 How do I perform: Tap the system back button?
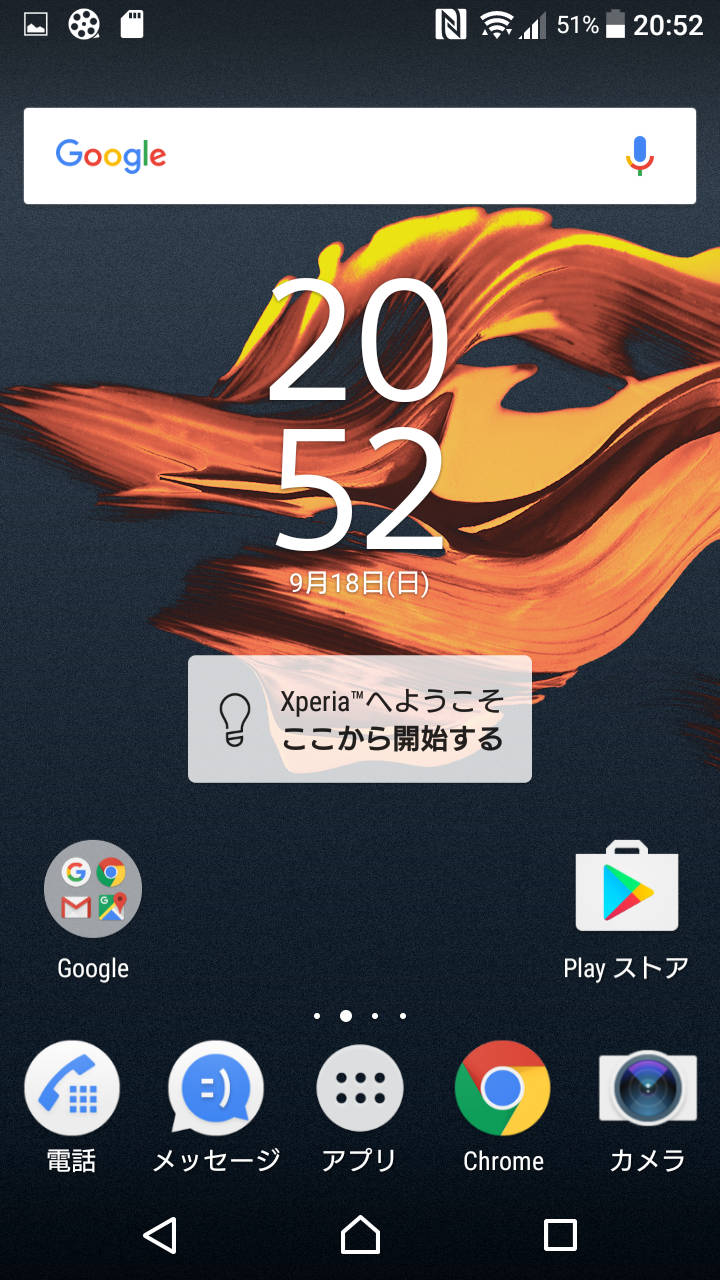click(160, 1235)
